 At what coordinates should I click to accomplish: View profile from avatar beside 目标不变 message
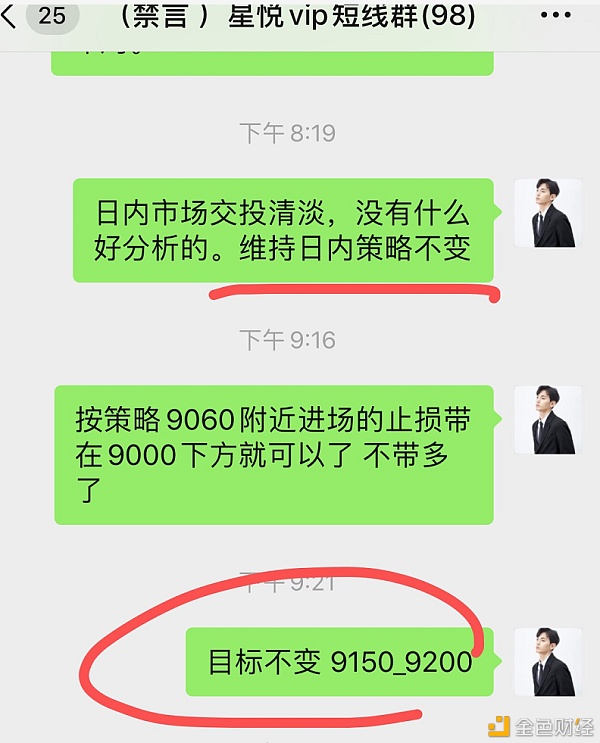click(547, 663)
